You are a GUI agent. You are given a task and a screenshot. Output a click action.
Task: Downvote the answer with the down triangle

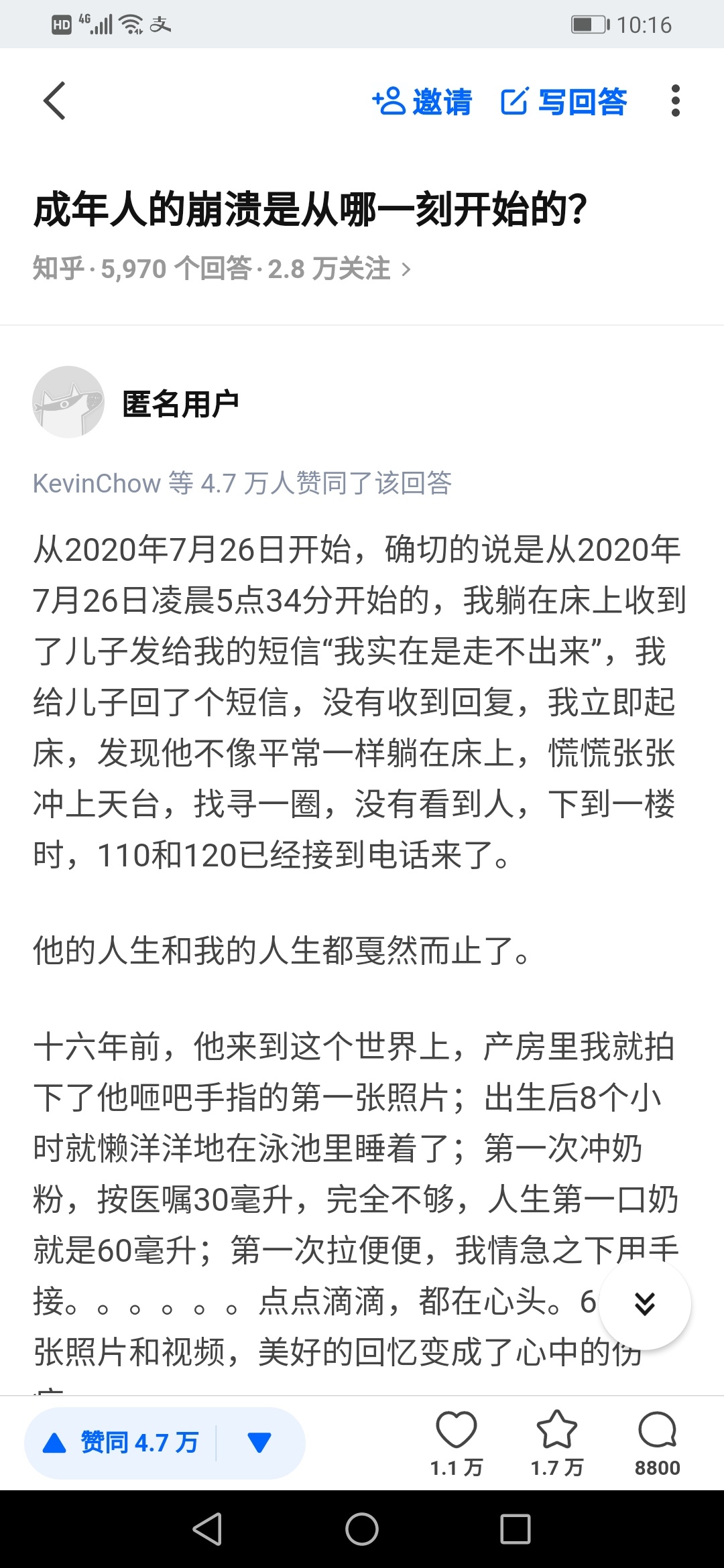[259, 1443]
